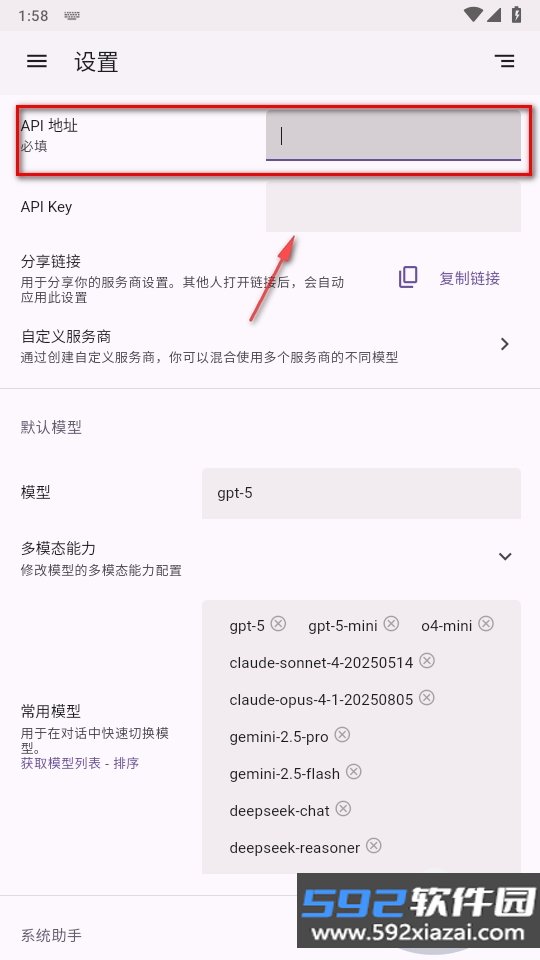
Task: Delete the deepseek-reasoner chip
Action: point(374,846)
